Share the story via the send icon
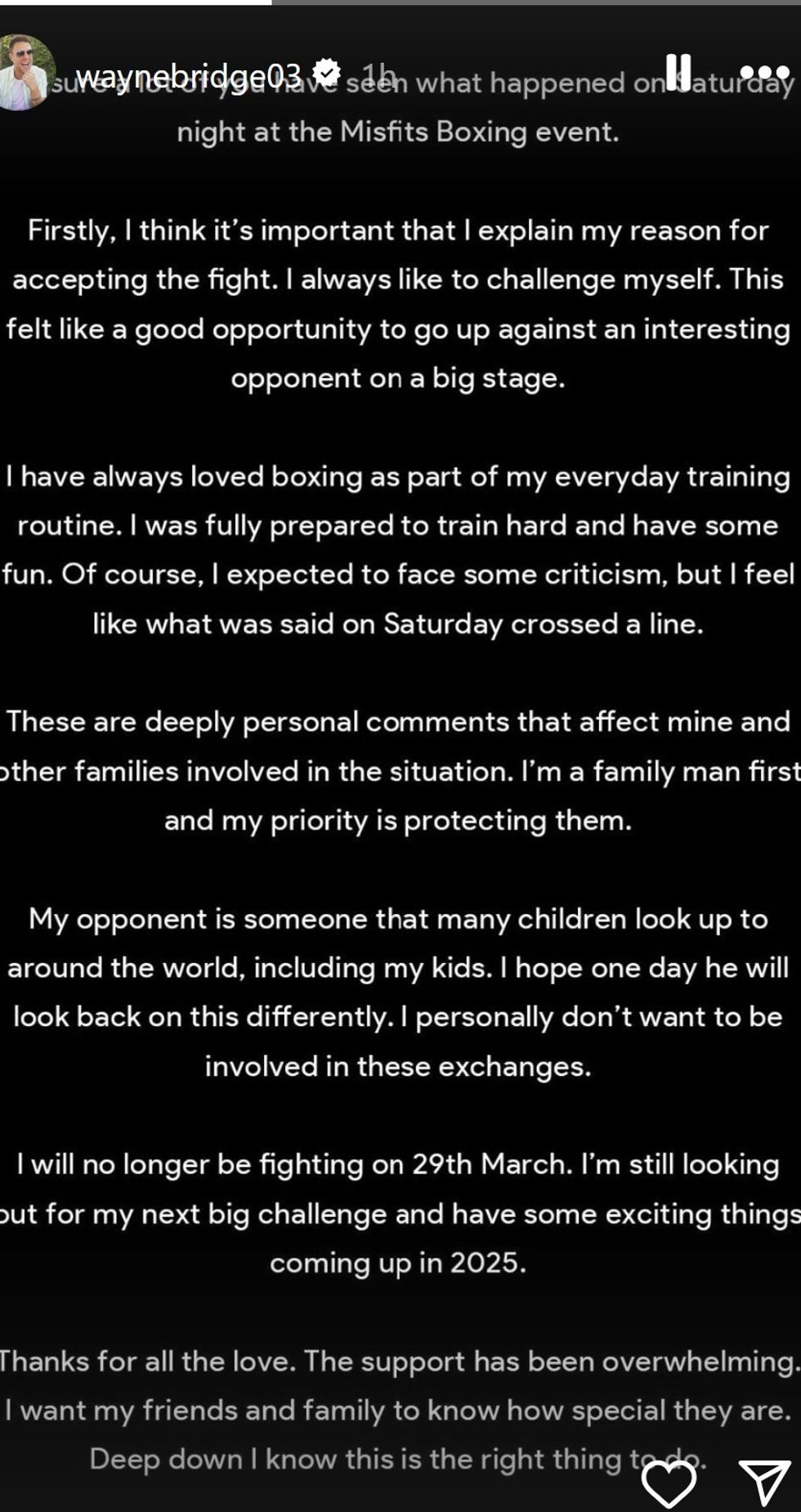 pos(763,1482)
